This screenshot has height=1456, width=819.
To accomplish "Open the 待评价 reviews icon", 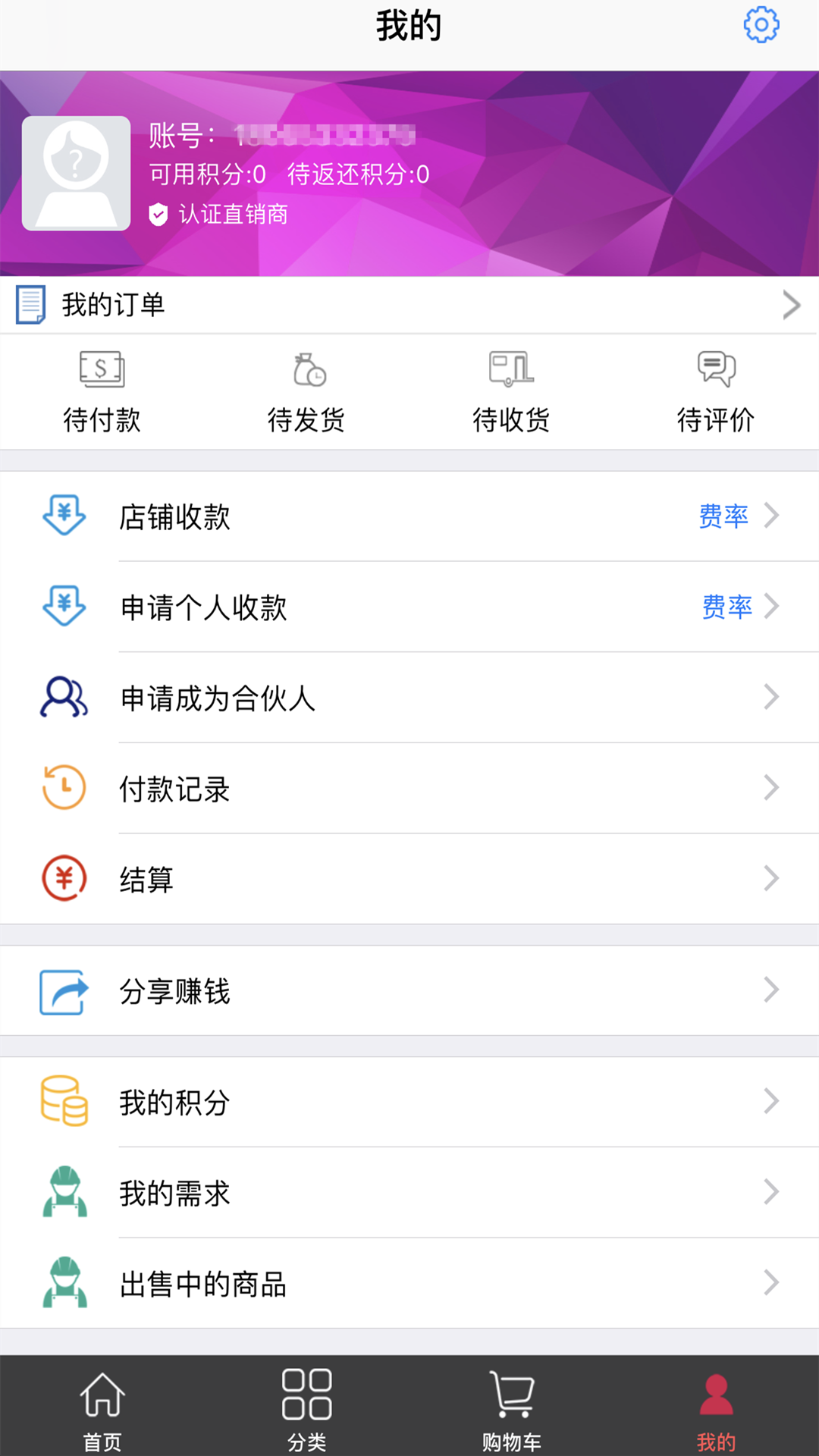I will [x=715, y=369].
